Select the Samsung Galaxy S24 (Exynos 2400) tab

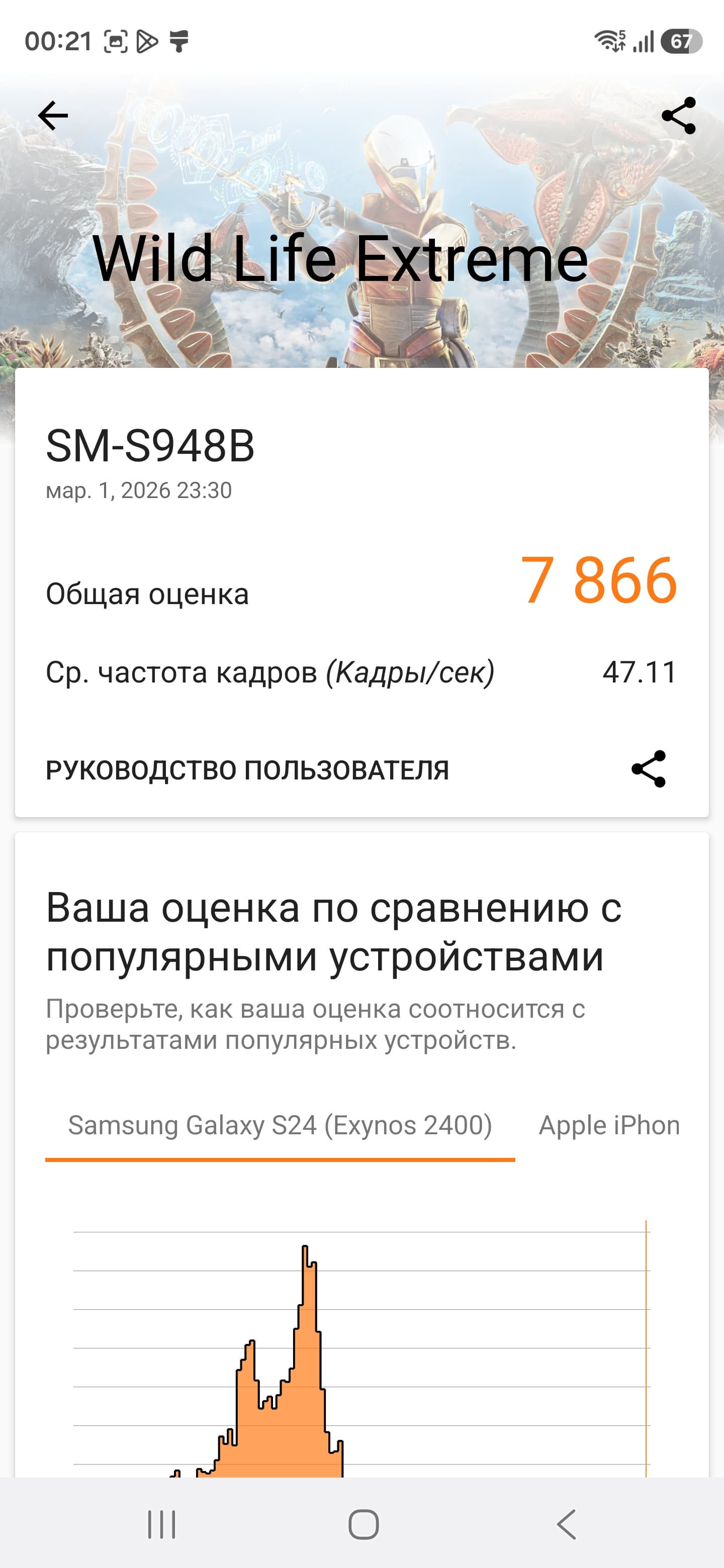tap(280, 1125)
